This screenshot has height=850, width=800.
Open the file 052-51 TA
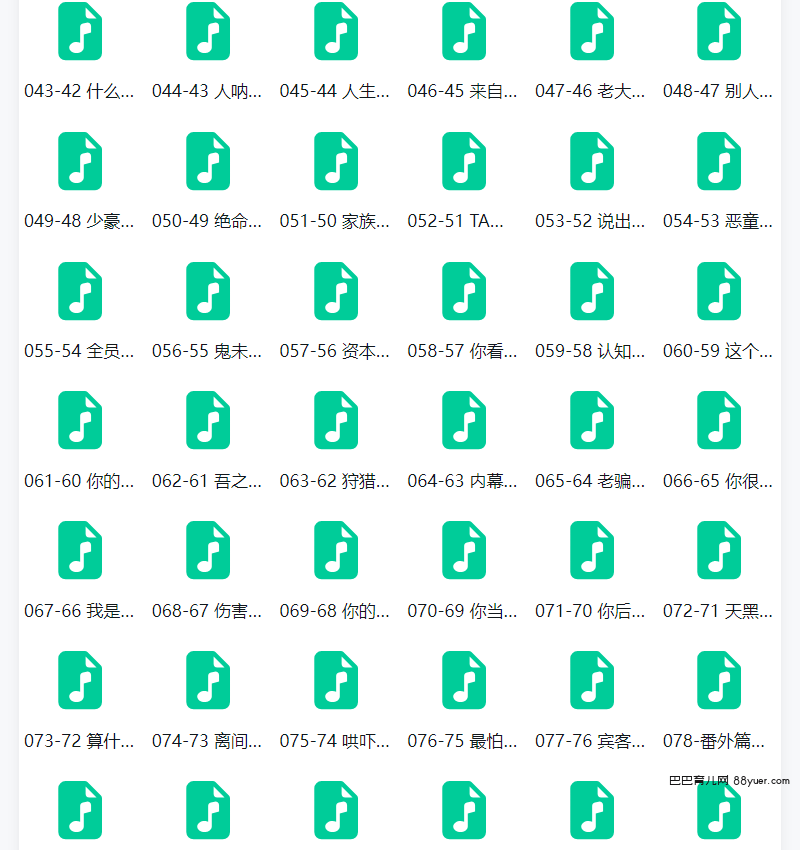[464, 161]
